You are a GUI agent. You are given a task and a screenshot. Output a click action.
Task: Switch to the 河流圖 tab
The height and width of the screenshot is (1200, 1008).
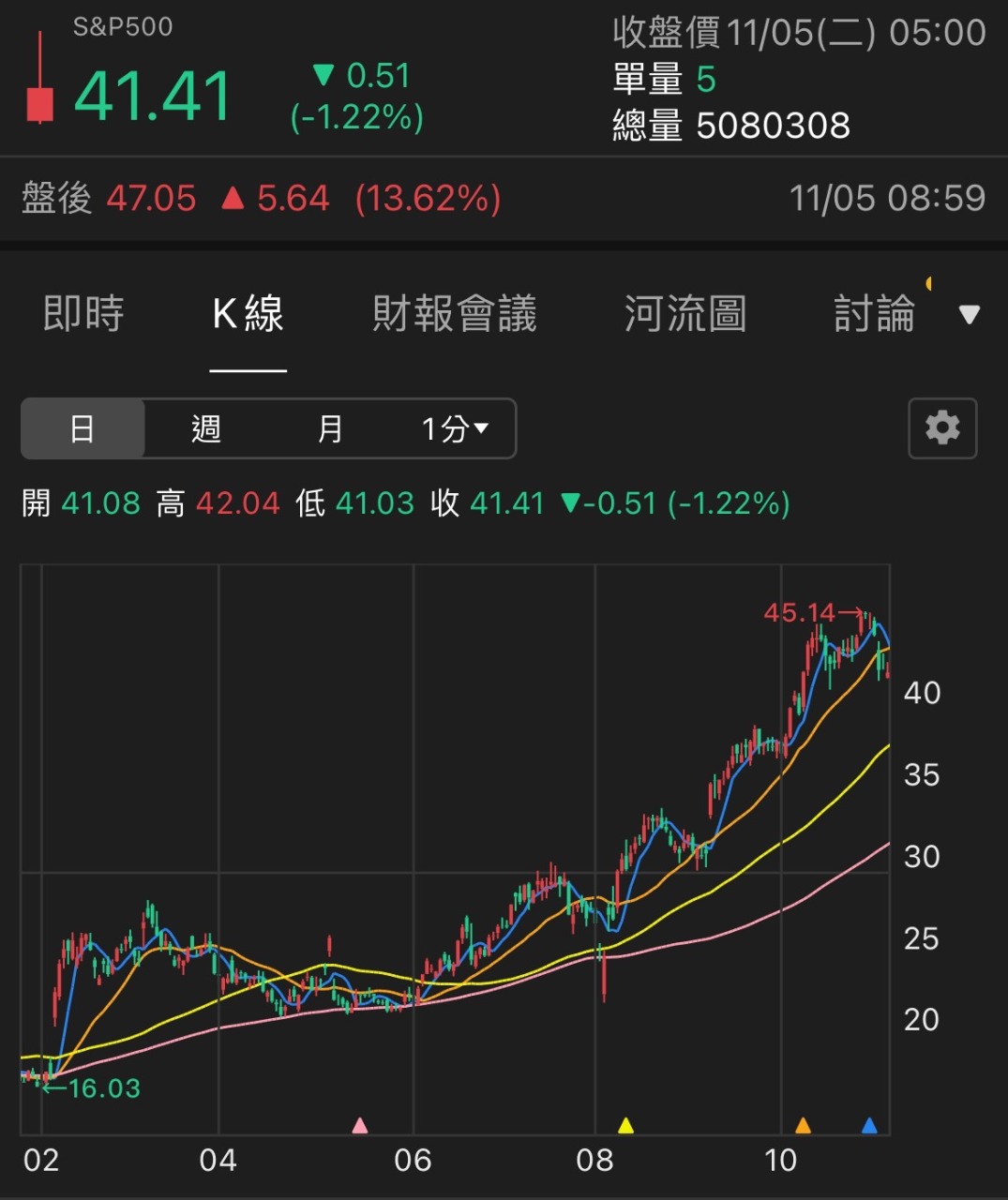[685, 313]
